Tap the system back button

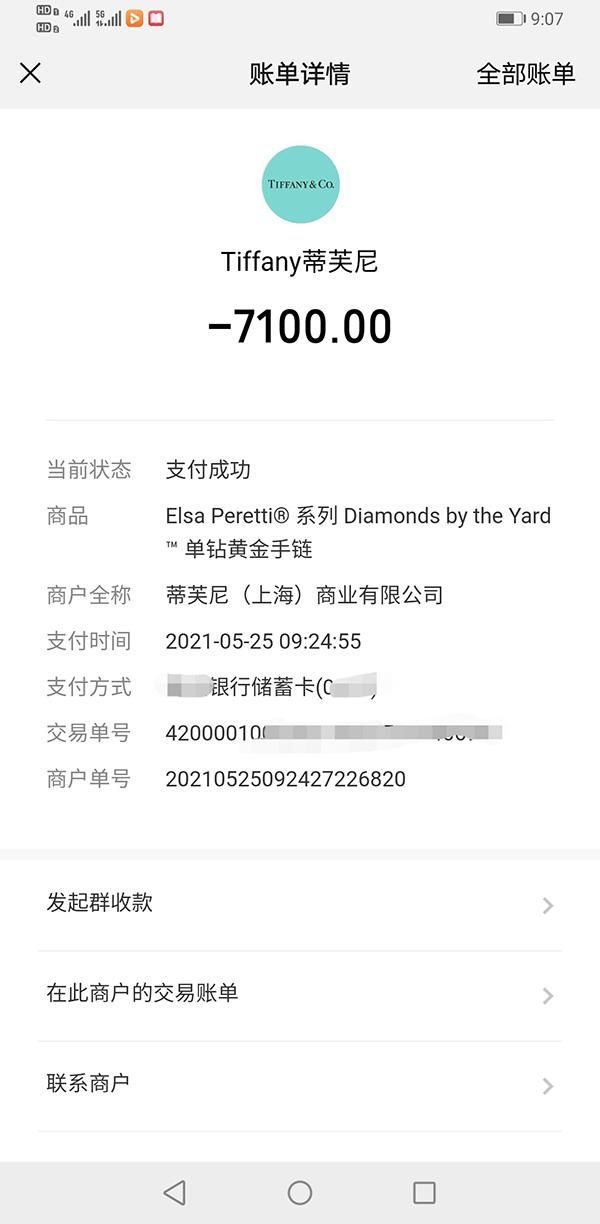click(175, 1192)
